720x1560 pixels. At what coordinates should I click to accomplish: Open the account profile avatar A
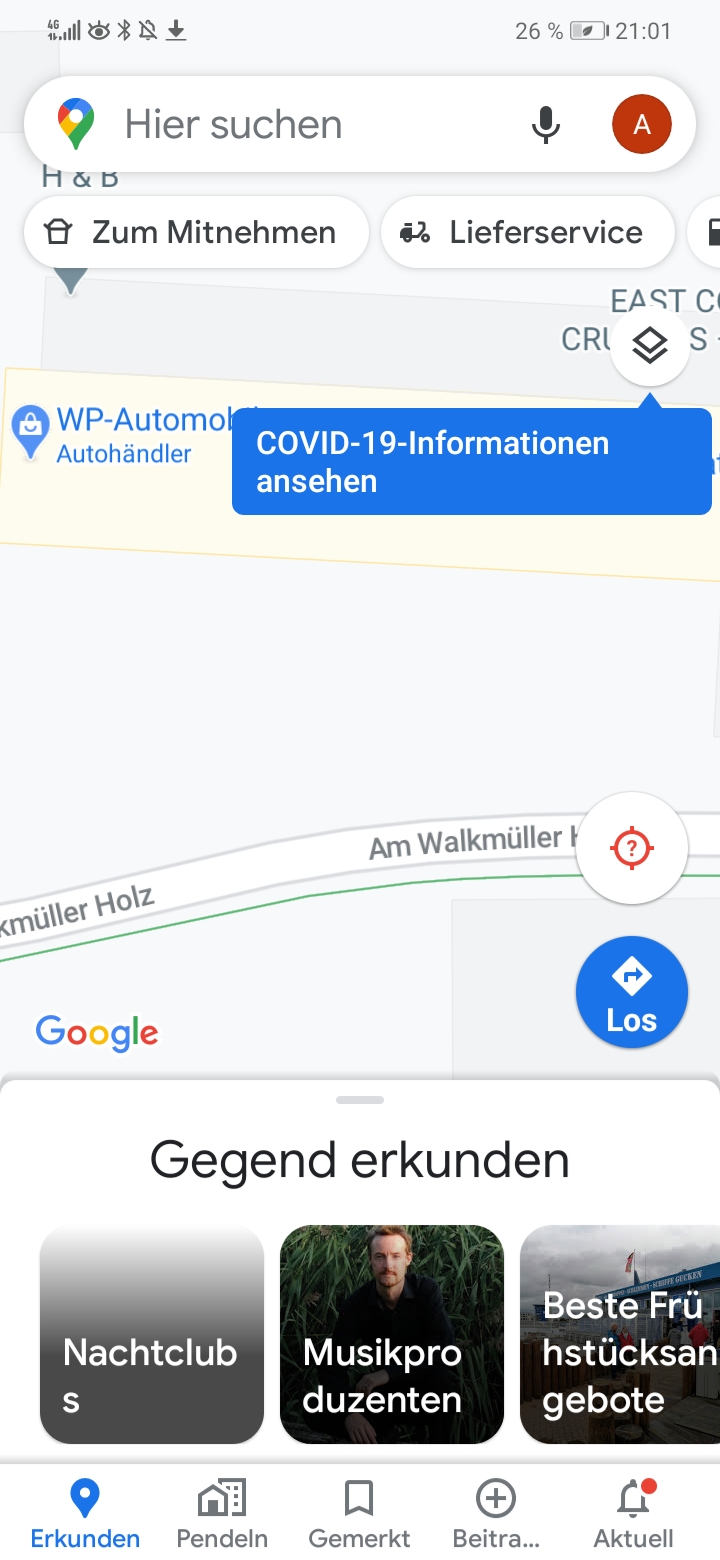click(641, 125)
